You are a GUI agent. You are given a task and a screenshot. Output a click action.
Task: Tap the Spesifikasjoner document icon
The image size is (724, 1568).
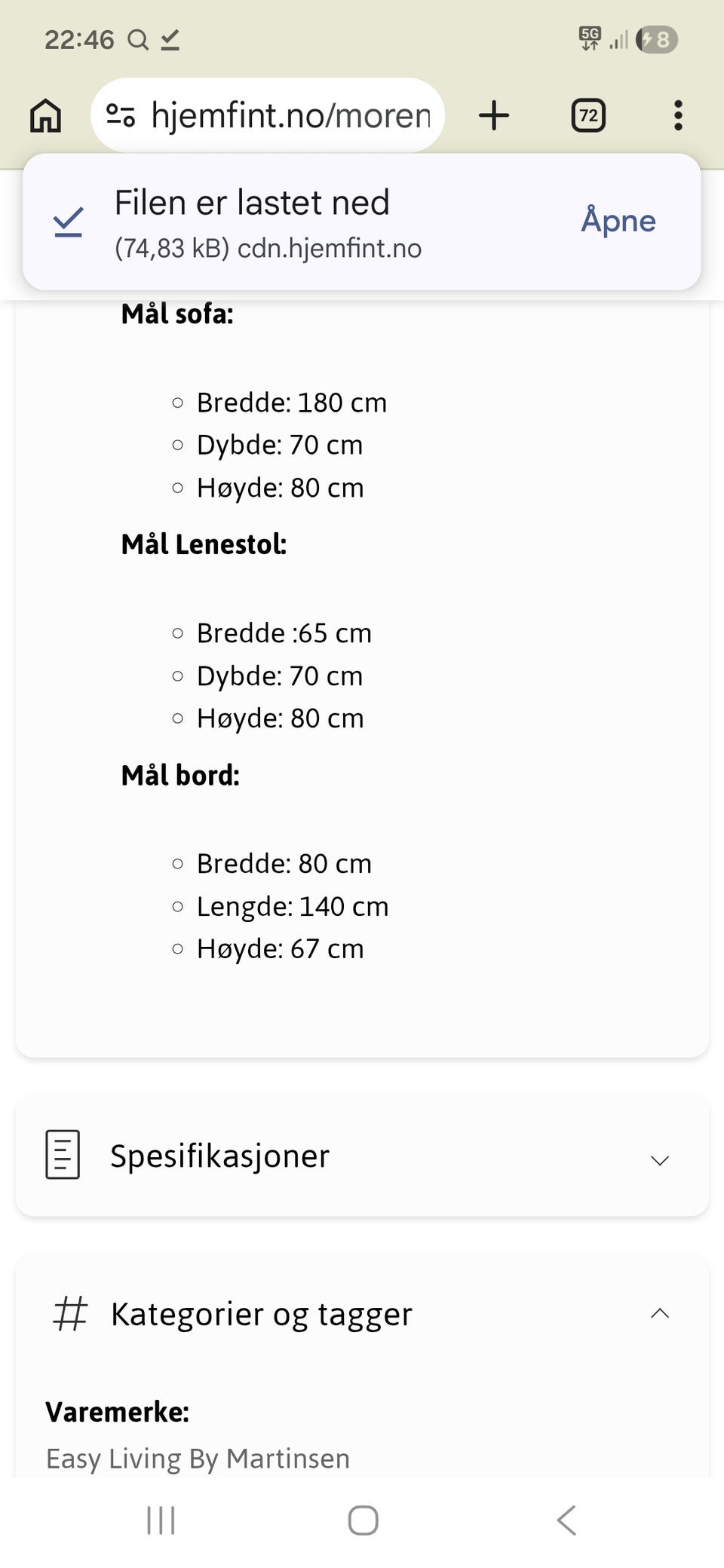62,1155
